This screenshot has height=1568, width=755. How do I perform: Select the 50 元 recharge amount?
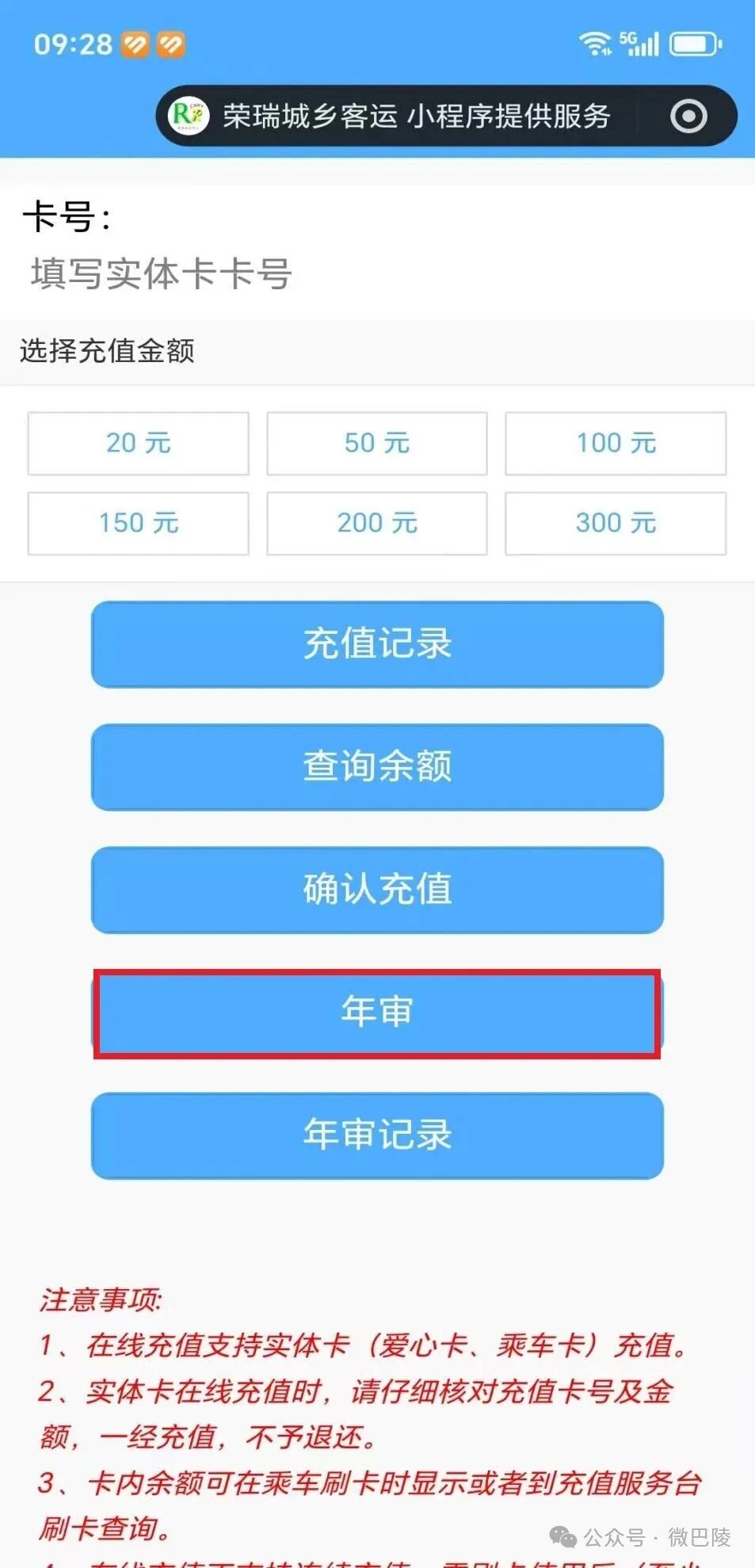[377, 443]
